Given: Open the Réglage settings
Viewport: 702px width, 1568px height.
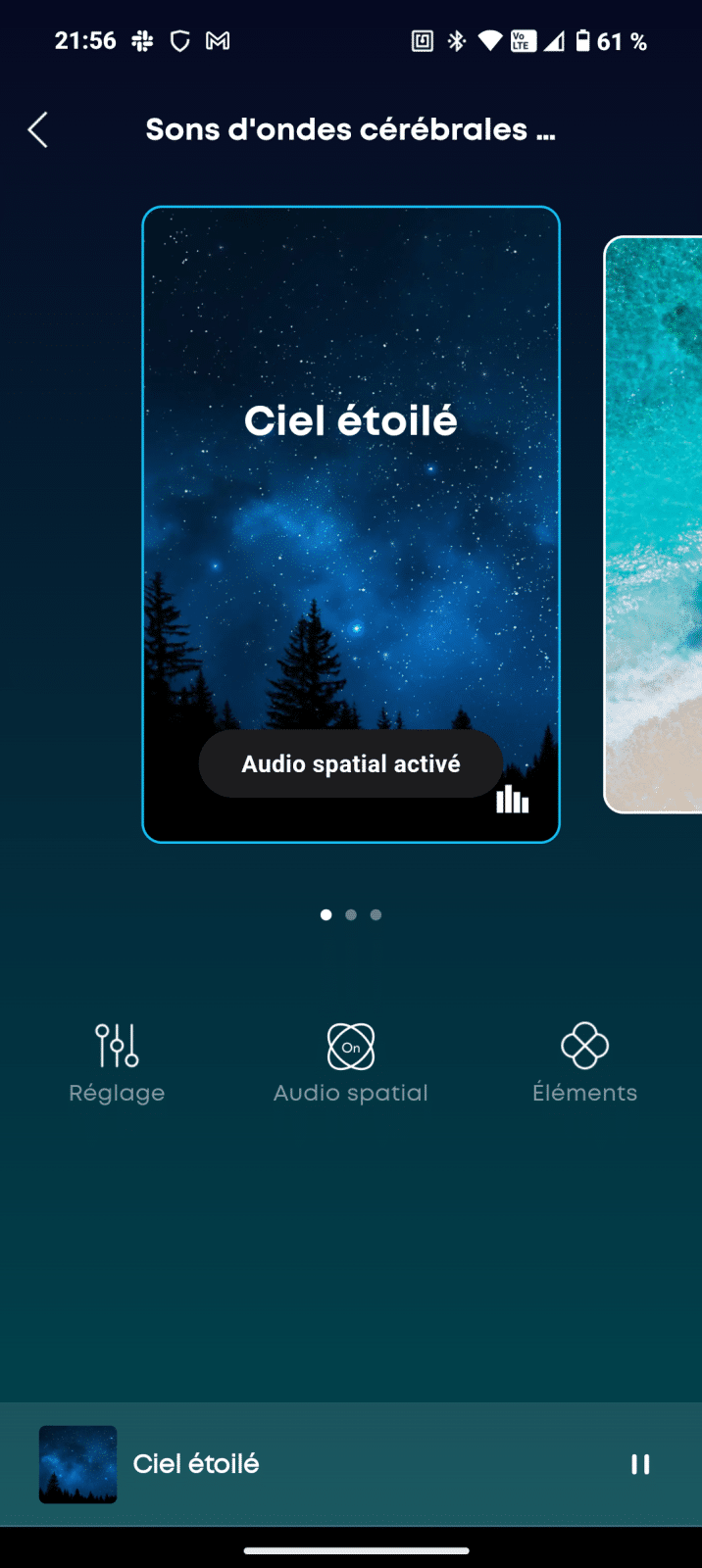Looking at the screenshot, I should point(117,1063).
